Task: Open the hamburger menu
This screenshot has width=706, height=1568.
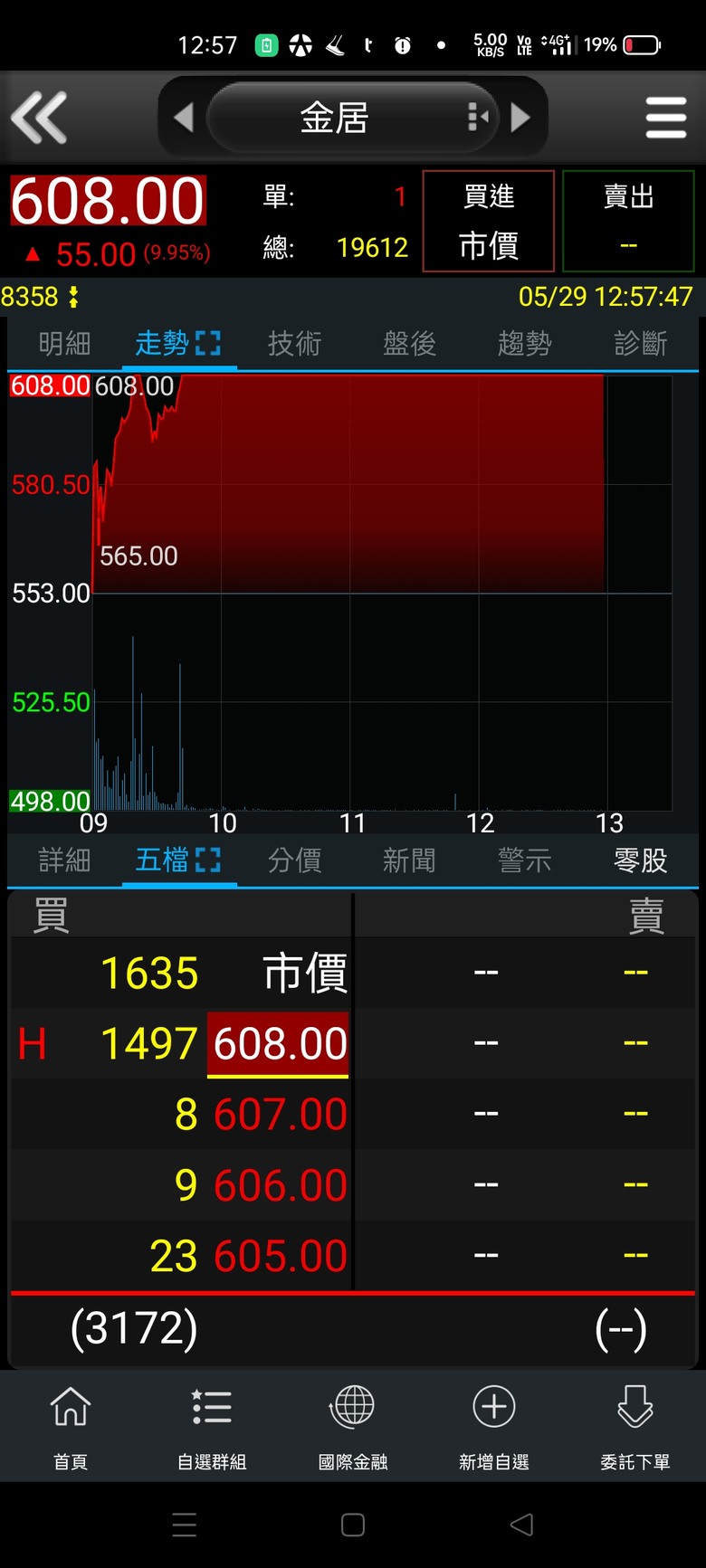Action: (666, 118)
